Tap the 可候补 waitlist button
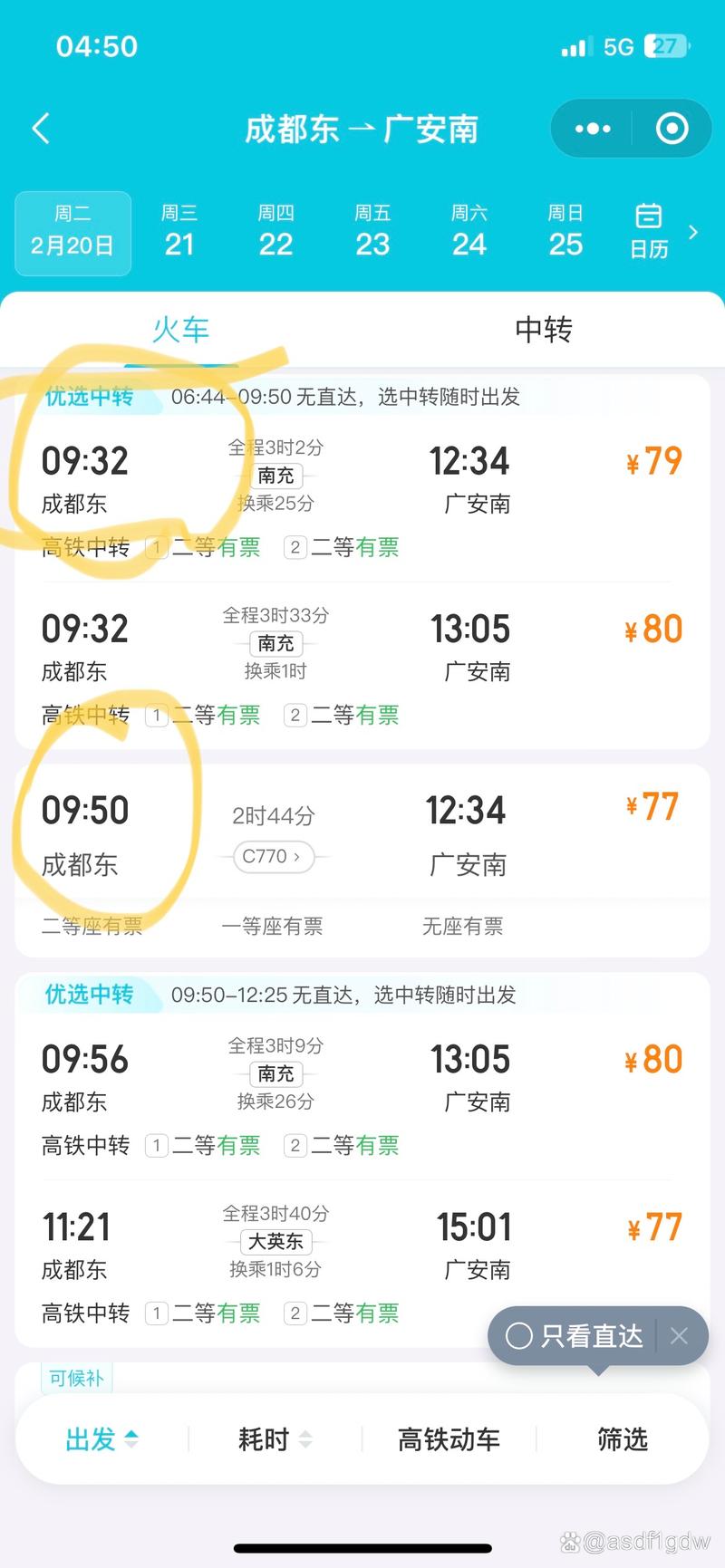 tap(76, 1378)
